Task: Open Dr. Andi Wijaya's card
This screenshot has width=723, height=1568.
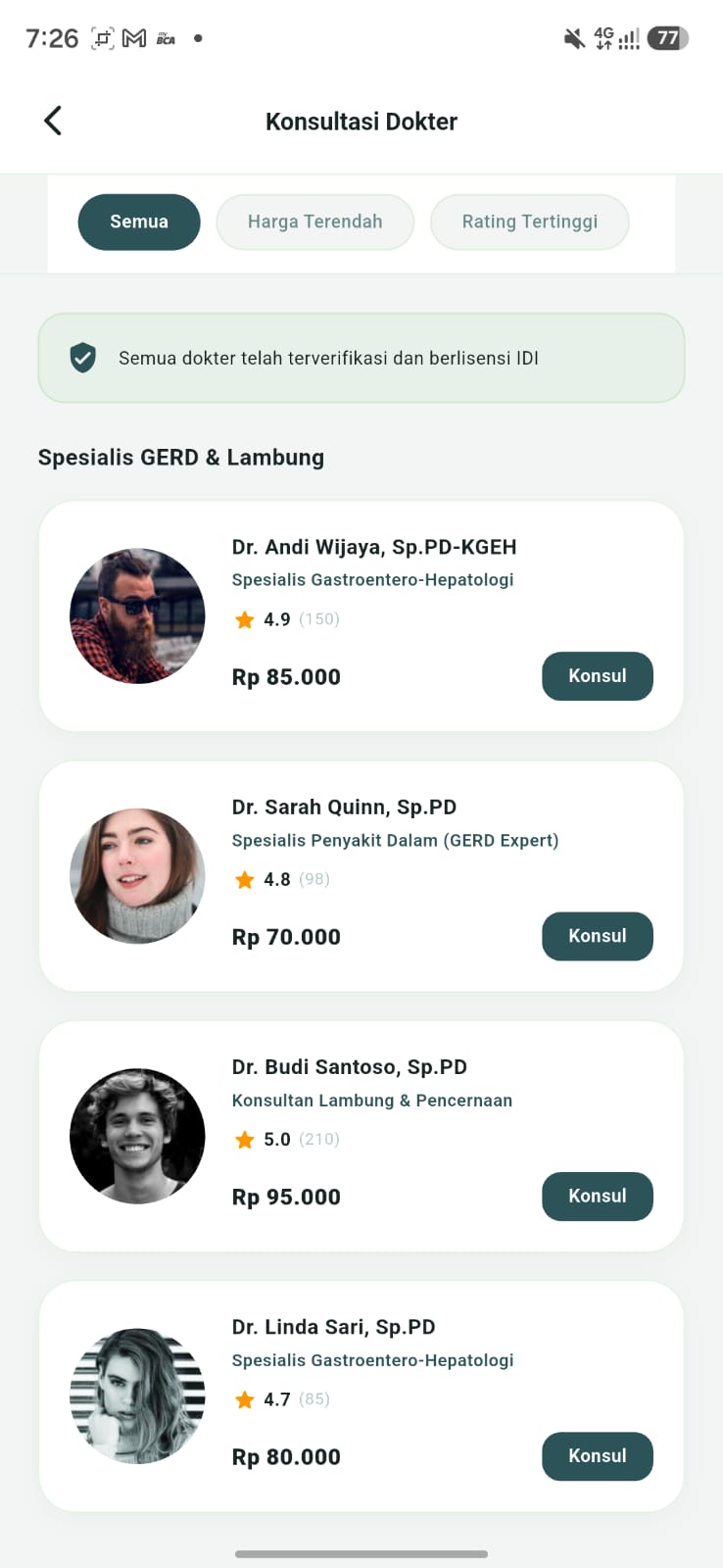Action: (361, 616)
